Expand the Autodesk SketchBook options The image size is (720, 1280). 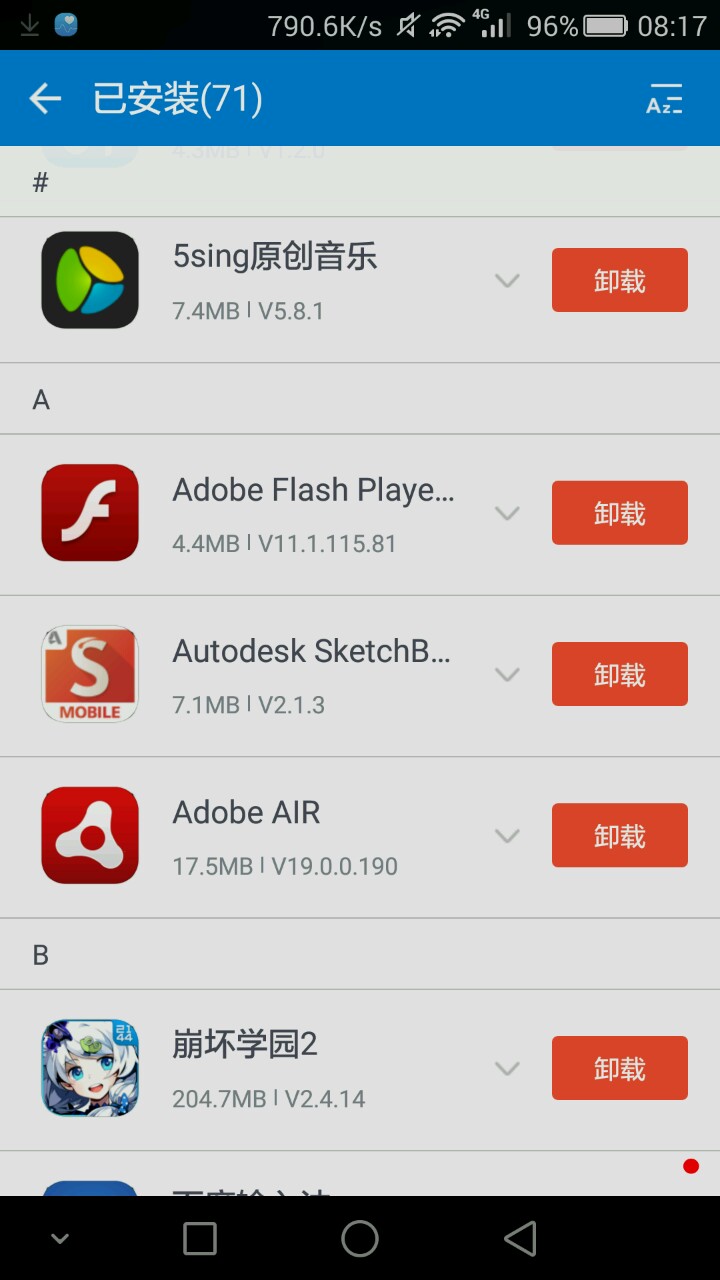[507, 675]
